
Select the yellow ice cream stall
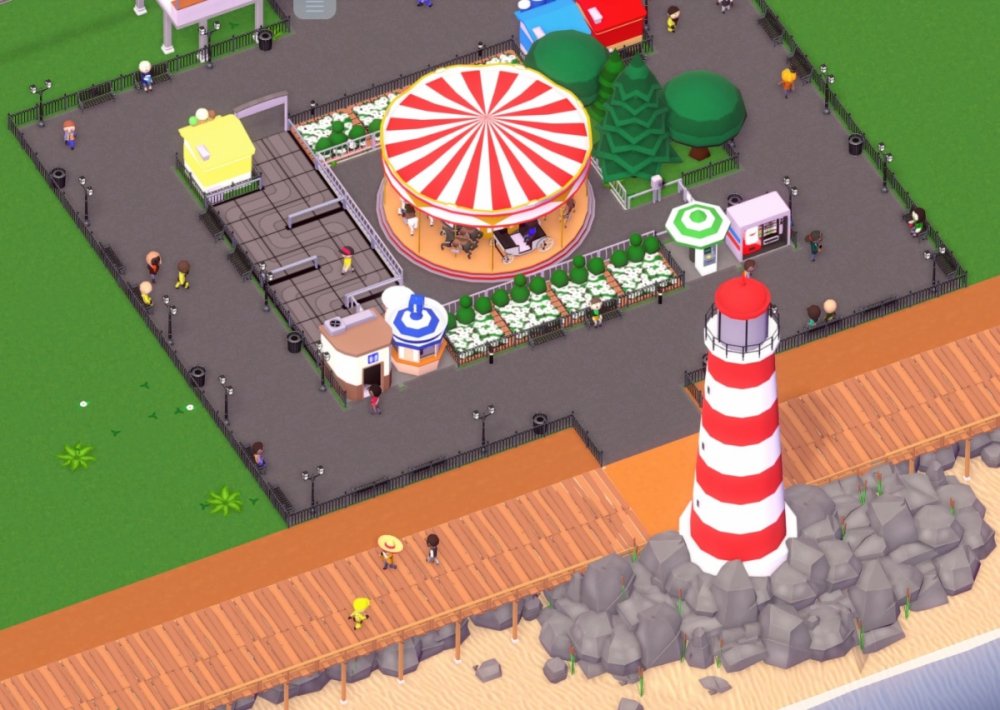point(216,153)
